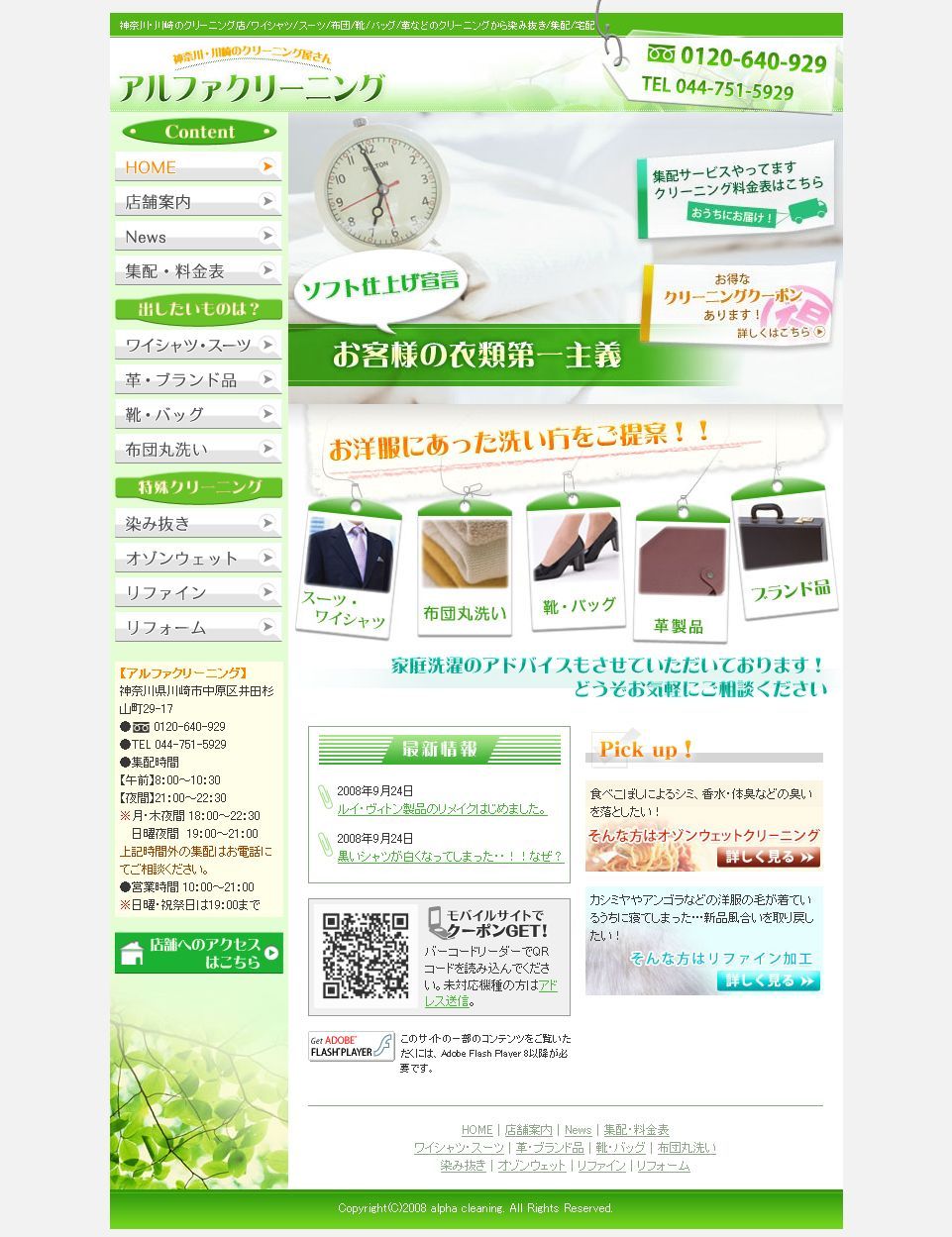Screen dimensions: 952x1237
Task: Open 染み抜き in the sidebar menu
Action: click(x=197, y=524)
